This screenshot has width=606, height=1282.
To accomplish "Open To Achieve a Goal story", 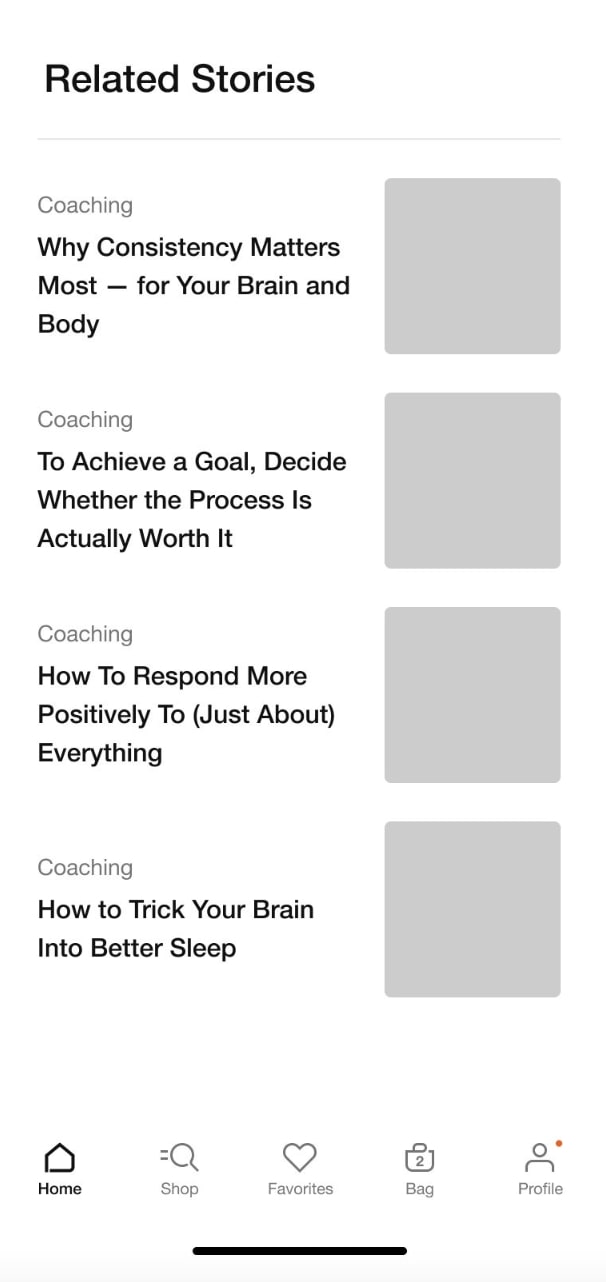I will tap(192, 500).
